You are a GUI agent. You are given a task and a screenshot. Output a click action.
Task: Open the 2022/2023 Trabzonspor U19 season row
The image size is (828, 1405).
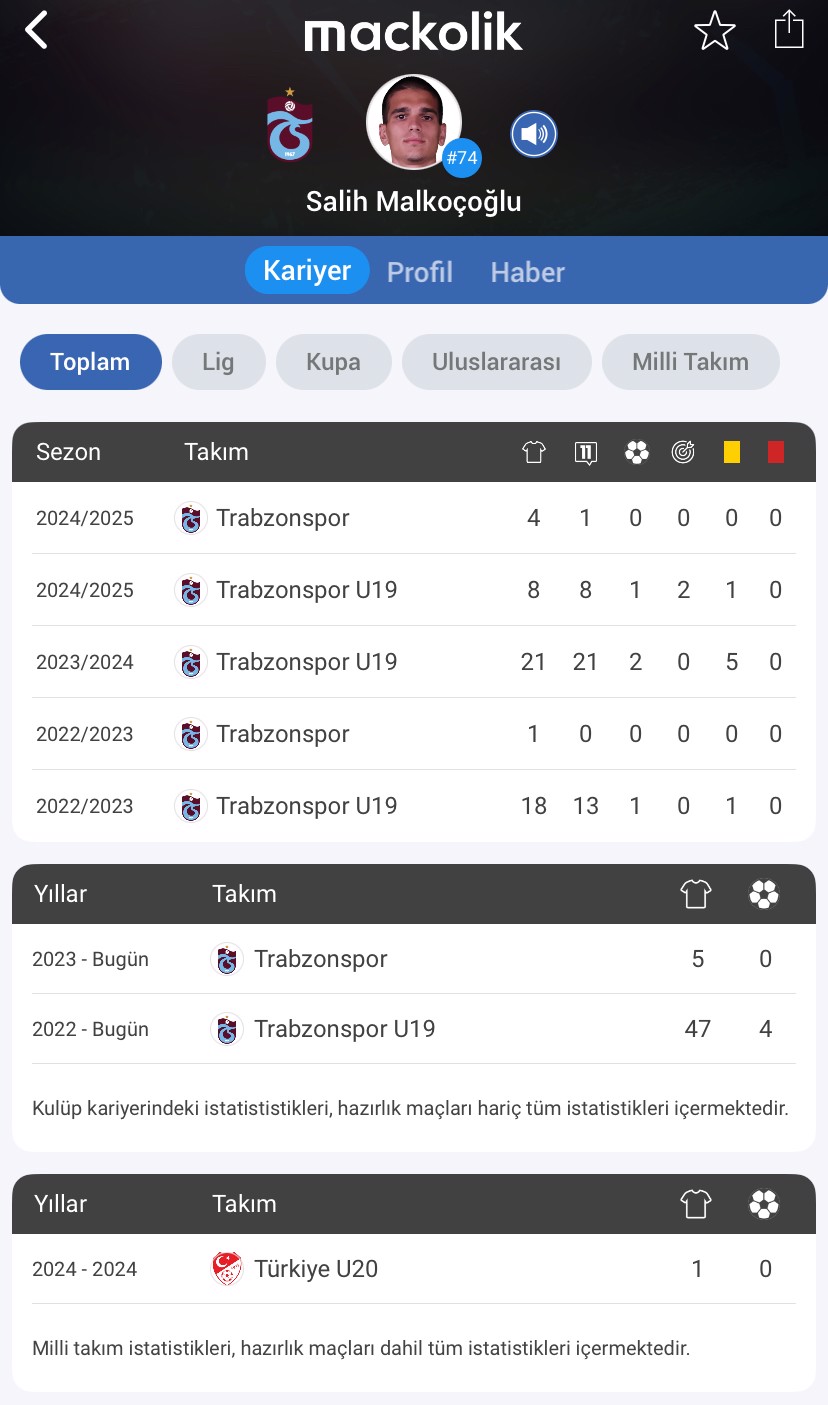tap(414, 806)
